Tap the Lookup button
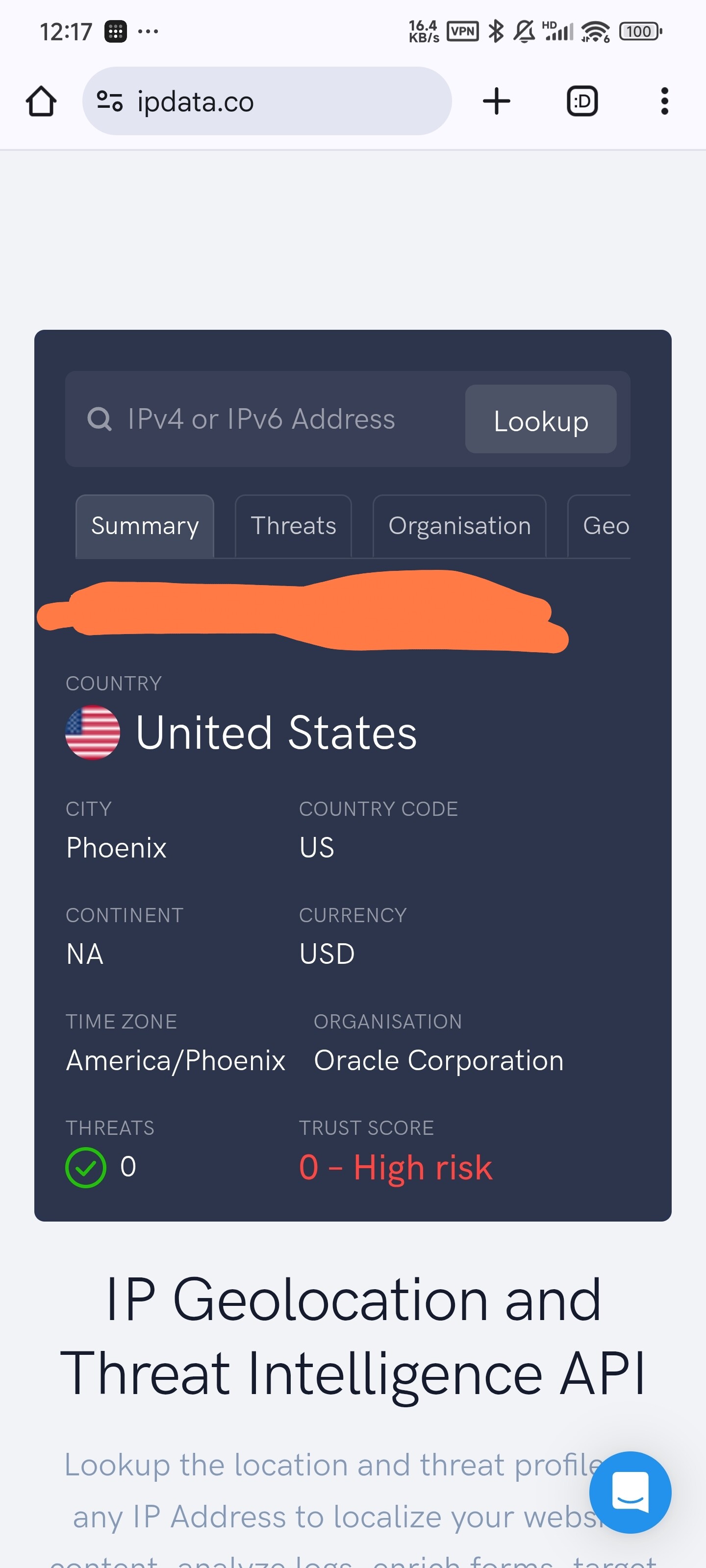This screenshot has height=1568, width=706. pyautogui.click(x=540, y=419)
